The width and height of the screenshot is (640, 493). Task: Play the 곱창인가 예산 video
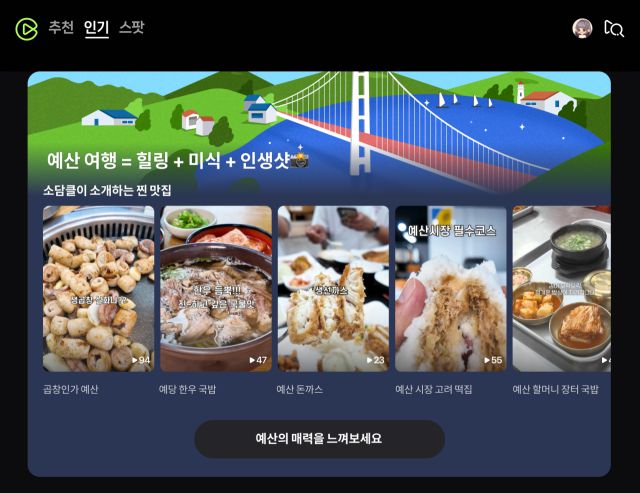click(x=98, y=289)
